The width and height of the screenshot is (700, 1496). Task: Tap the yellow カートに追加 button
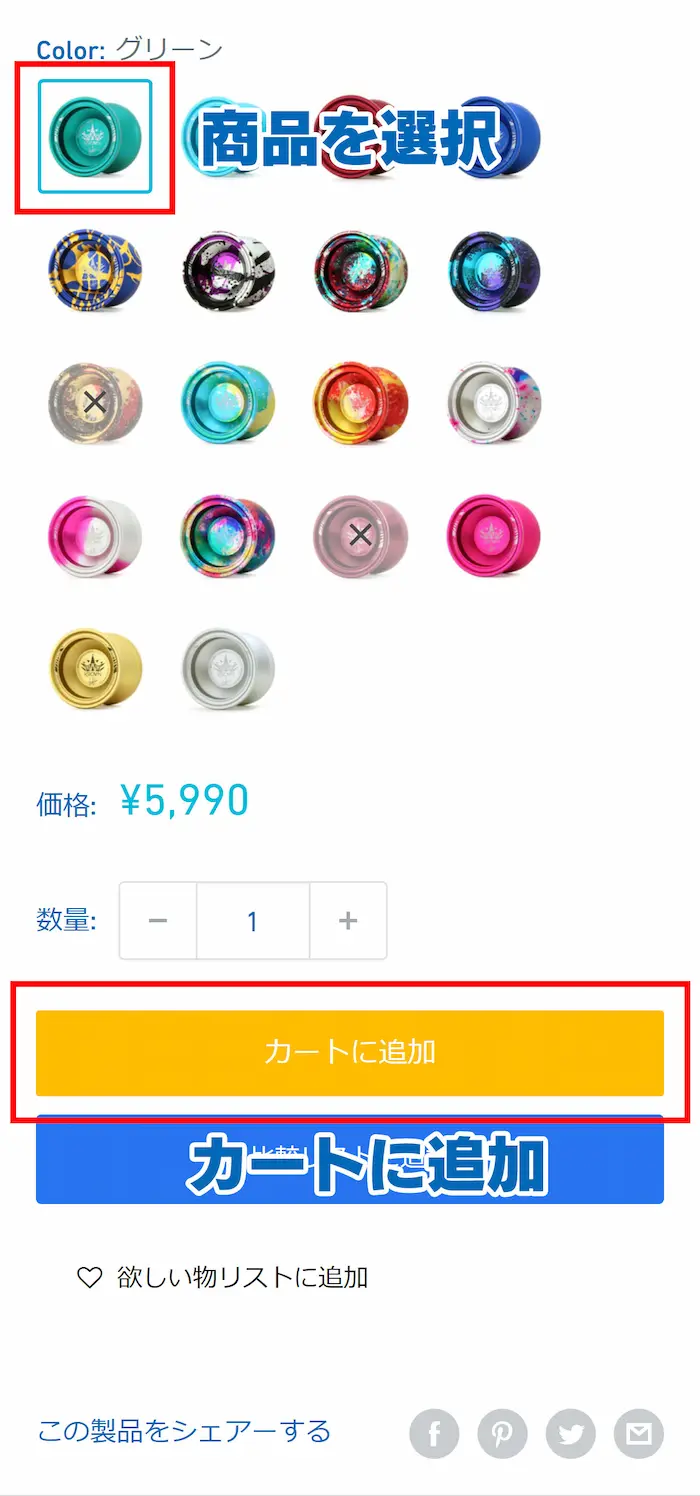pyautogui.click(x=350, y=1053)
